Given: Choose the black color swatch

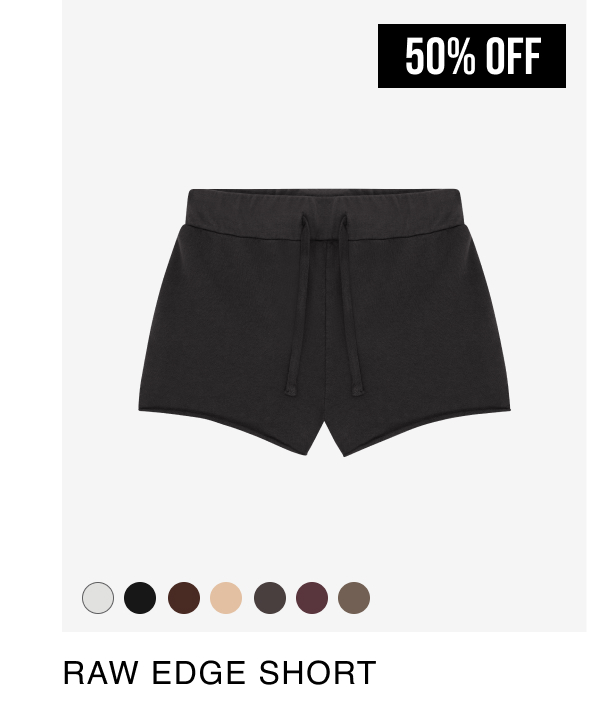Looking at the screenshot, I should tap(140, 598).
